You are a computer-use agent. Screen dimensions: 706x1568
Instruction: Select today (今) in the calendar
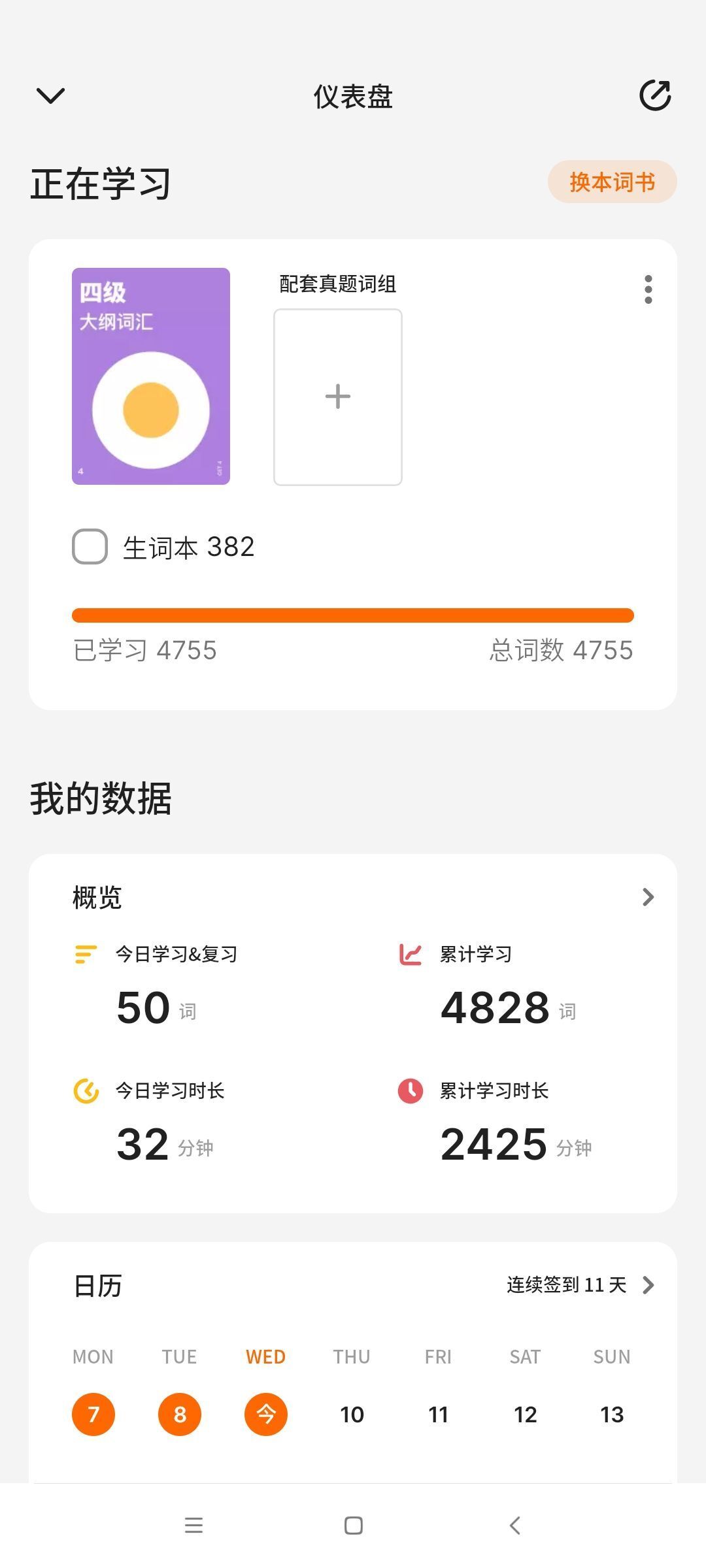tap(266, 1414)
